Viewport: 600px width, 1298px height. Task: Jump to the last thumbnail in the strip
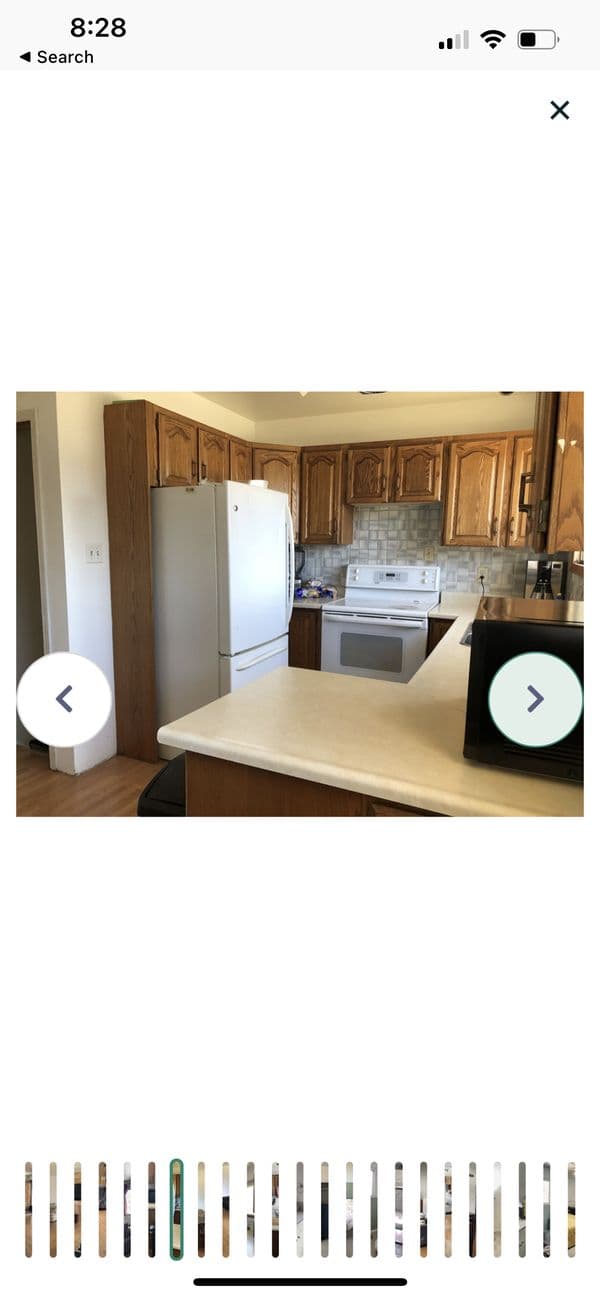tap(571, 1209)
